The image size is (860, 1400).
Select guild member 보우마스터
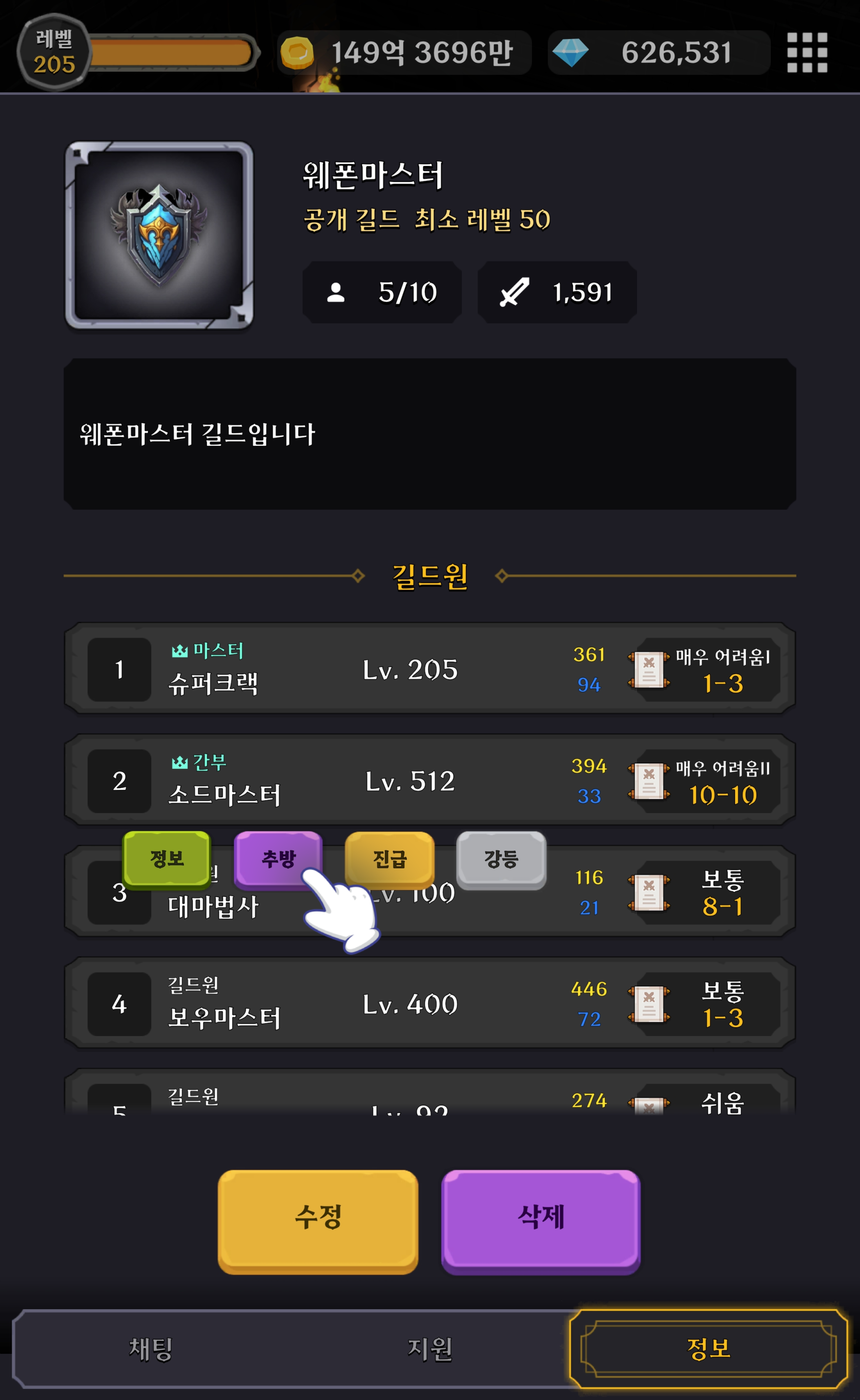tap(429, 1003)
